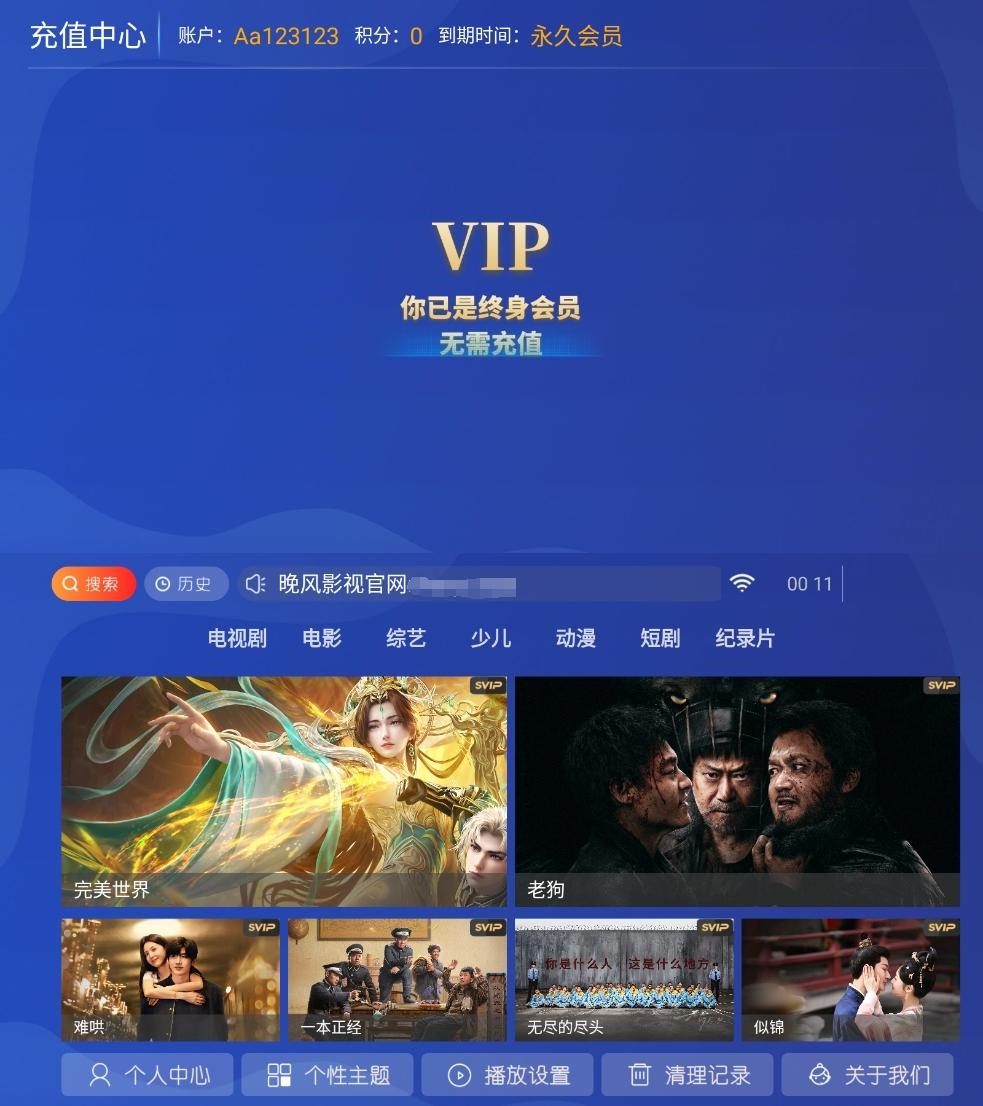983x1106 pixels.
Task: Switch to the 电视剧 category
Action: (x=237, y=638)
